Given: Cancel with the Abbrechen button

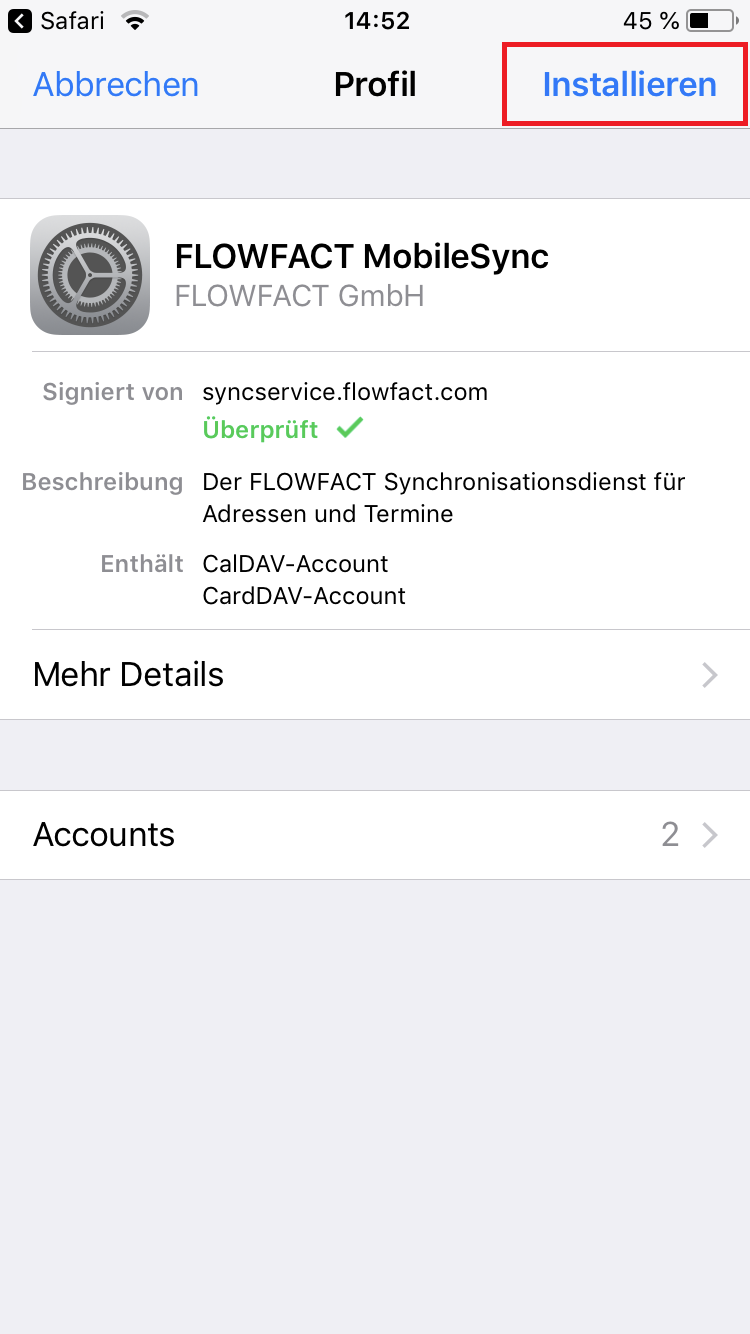Looking at the screenshot, I should tap(116, 84).
